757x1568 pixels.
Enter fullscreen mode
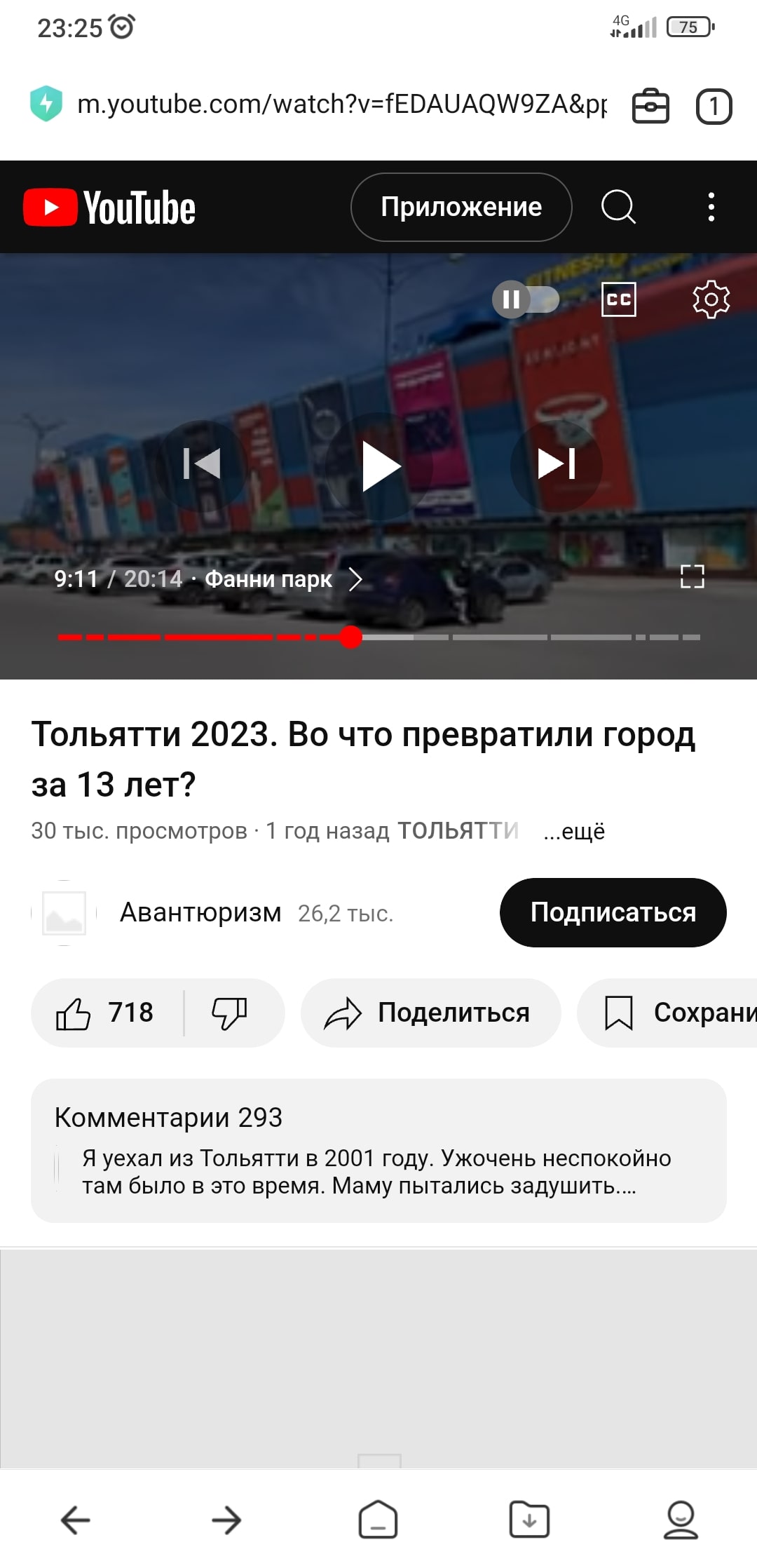click(692, 576)
